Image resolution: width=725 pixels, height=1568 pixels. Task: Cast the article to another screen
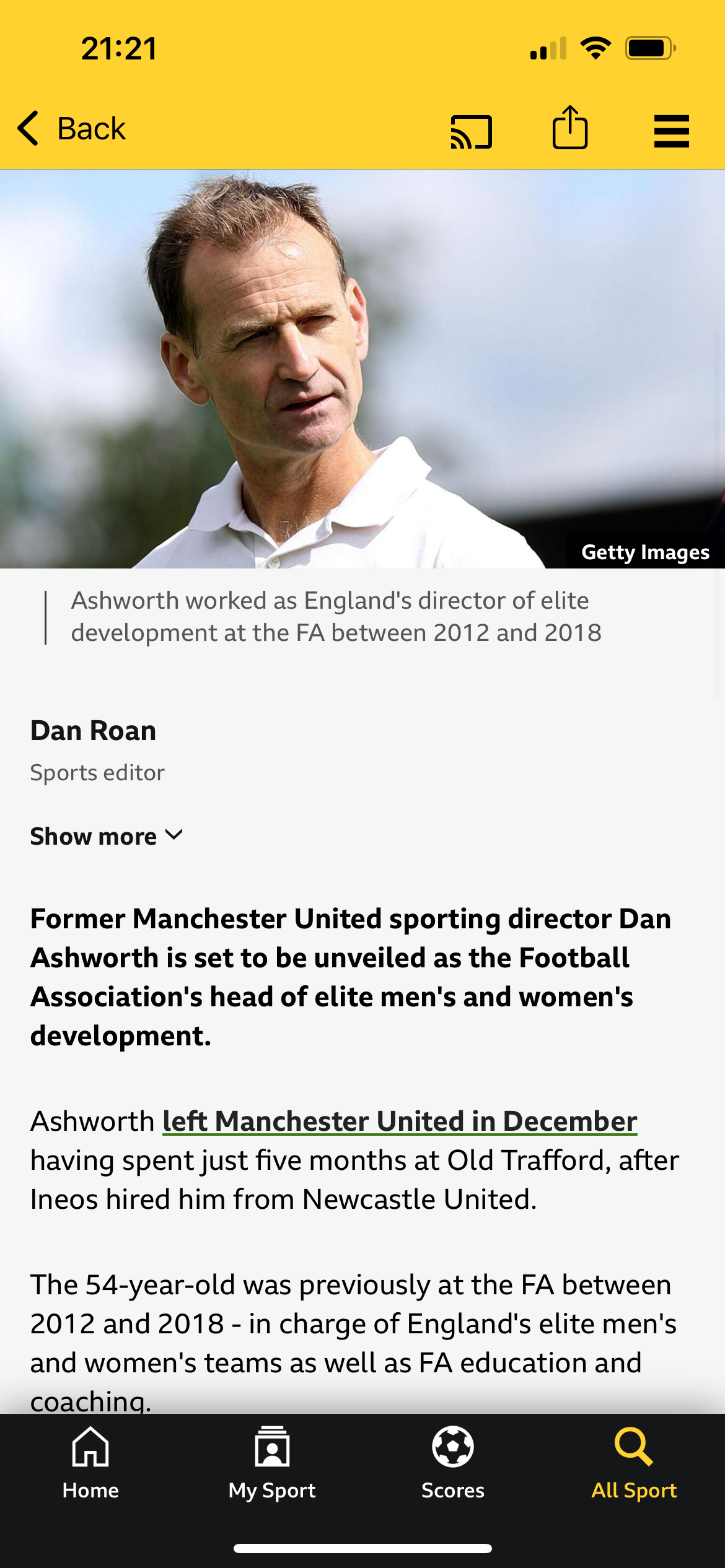click(x=471, y=132)
